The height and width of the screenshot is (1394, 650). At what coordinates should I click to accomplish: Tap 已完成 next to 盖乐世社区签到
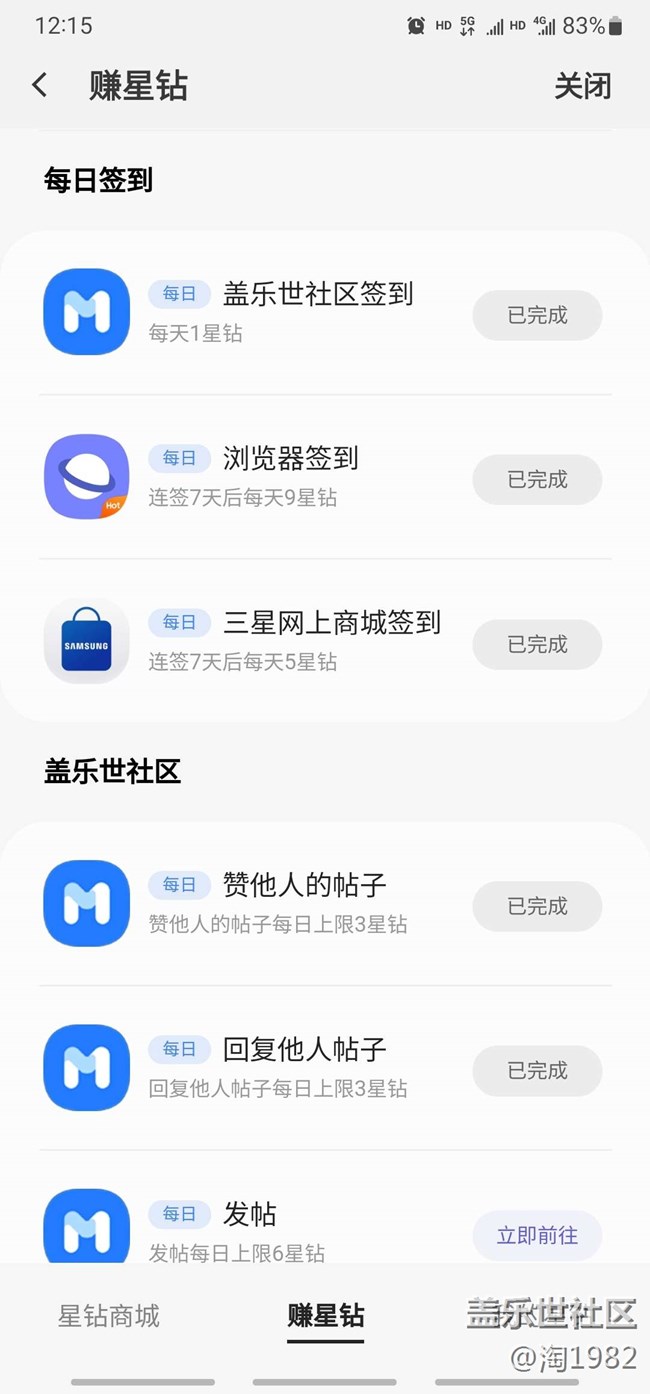pos(537,316)
